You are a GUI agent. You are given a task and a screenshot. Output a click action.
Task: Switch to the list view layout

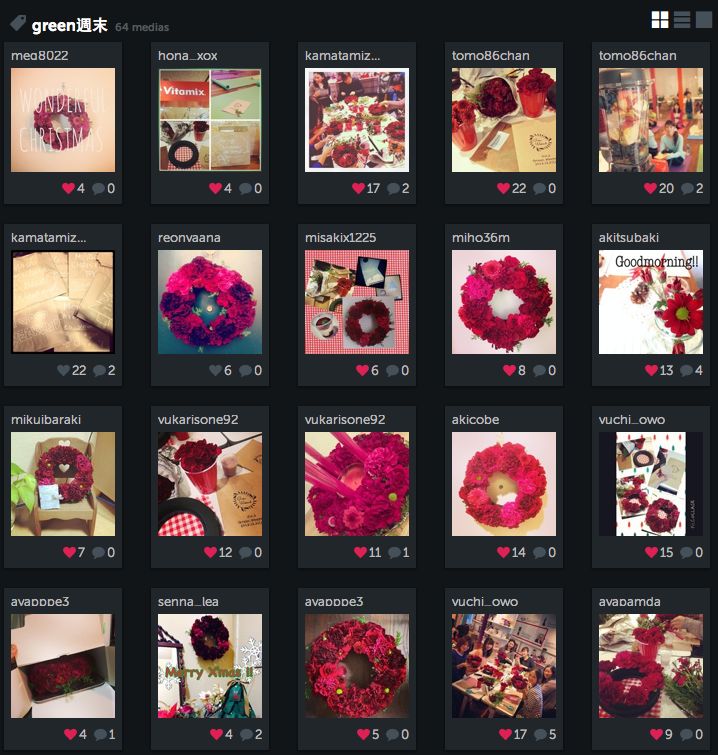(x=682, y=20)
